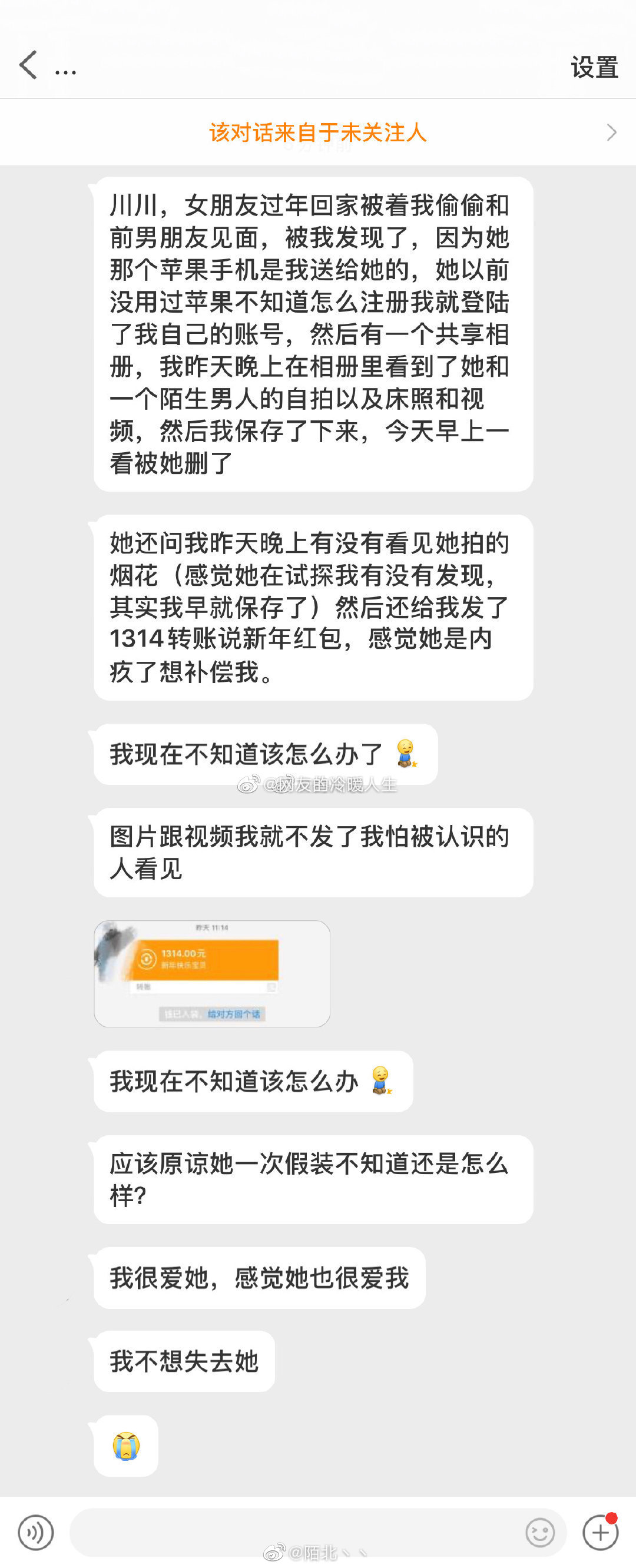
Task: Focus the message text field
Action: (292, 1532)
